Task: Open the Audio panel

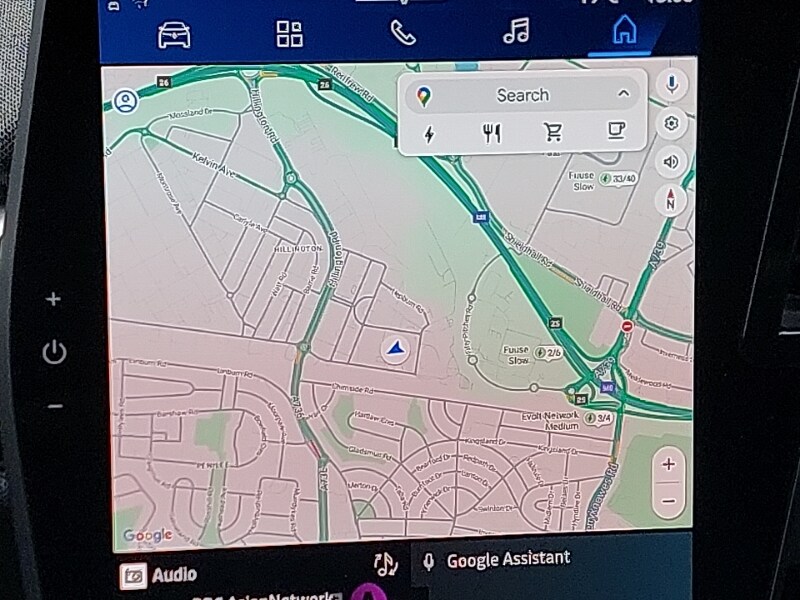Action: click(160, 575)
